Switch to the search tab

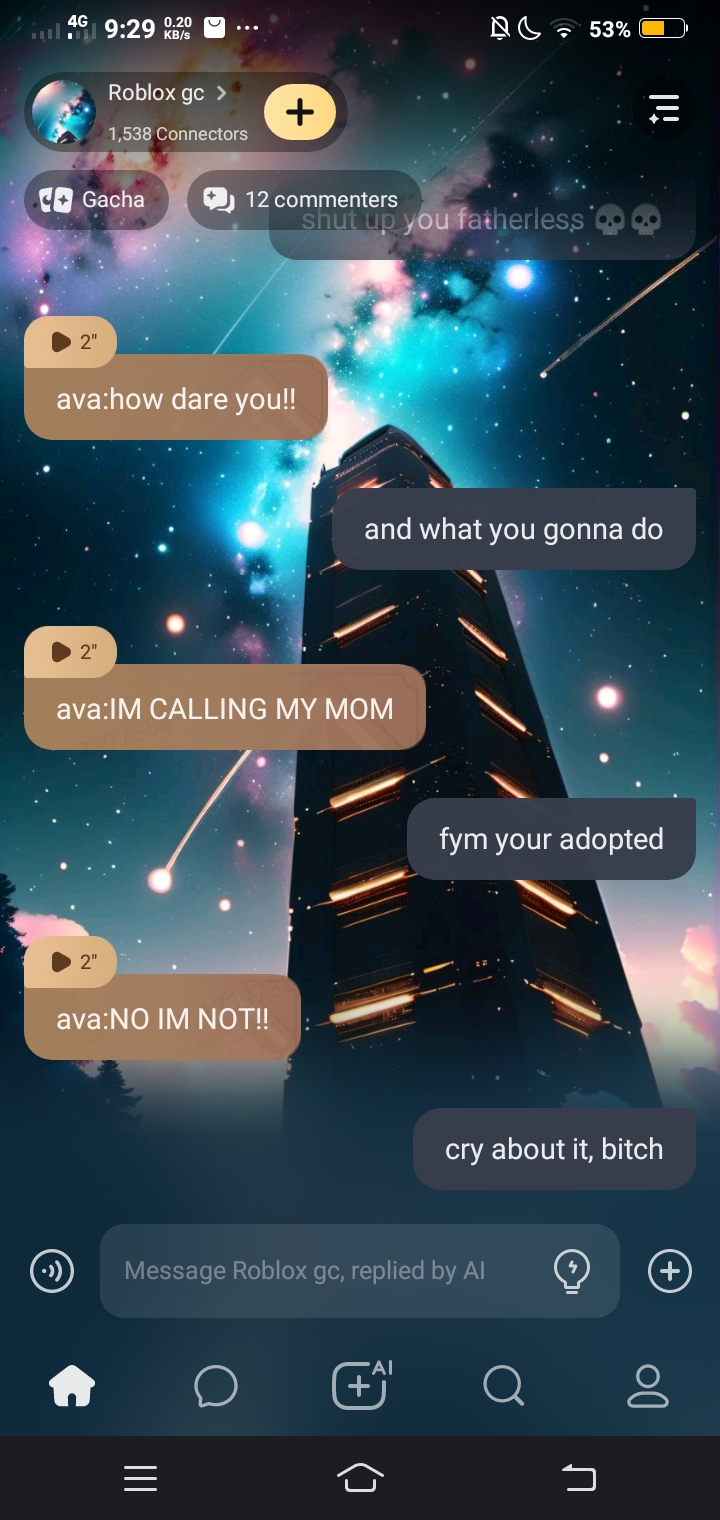pos(503,1386)
